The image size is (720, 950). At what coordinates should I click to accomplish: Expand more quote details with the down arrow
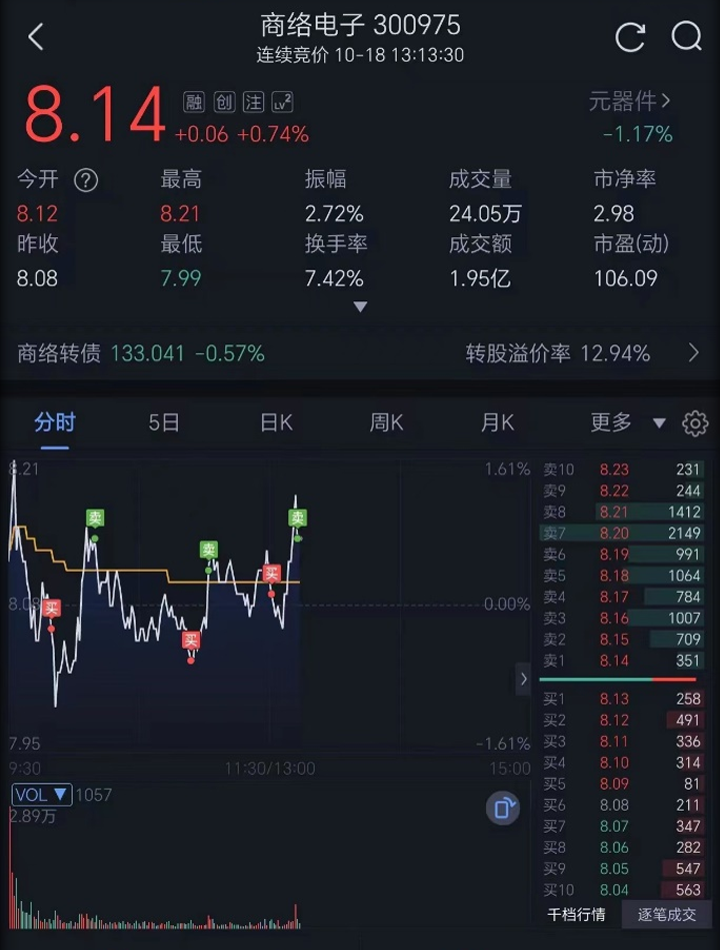[x=360, y=307]
